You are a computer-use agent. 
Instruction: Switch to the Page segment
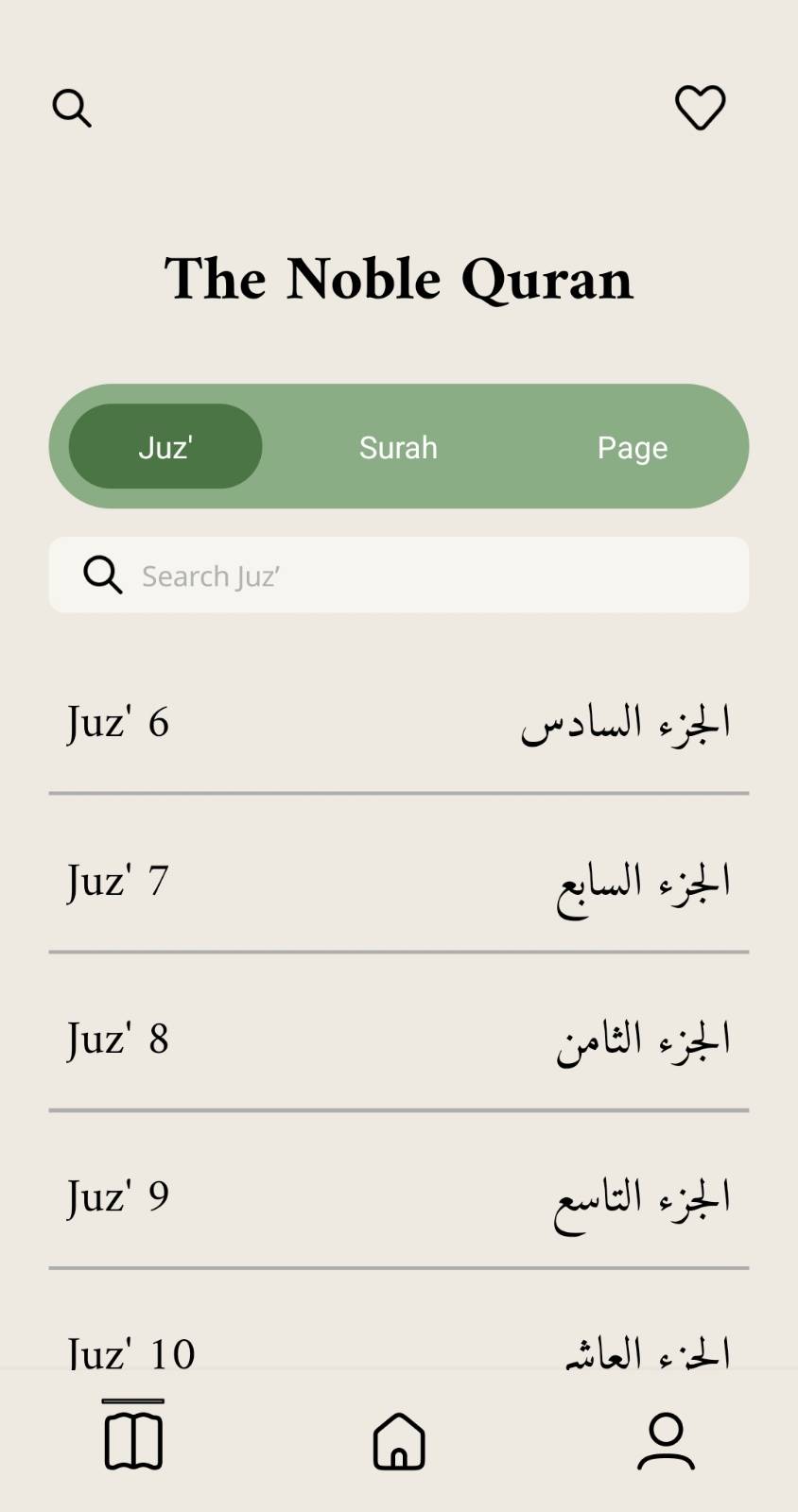[632, 447]
